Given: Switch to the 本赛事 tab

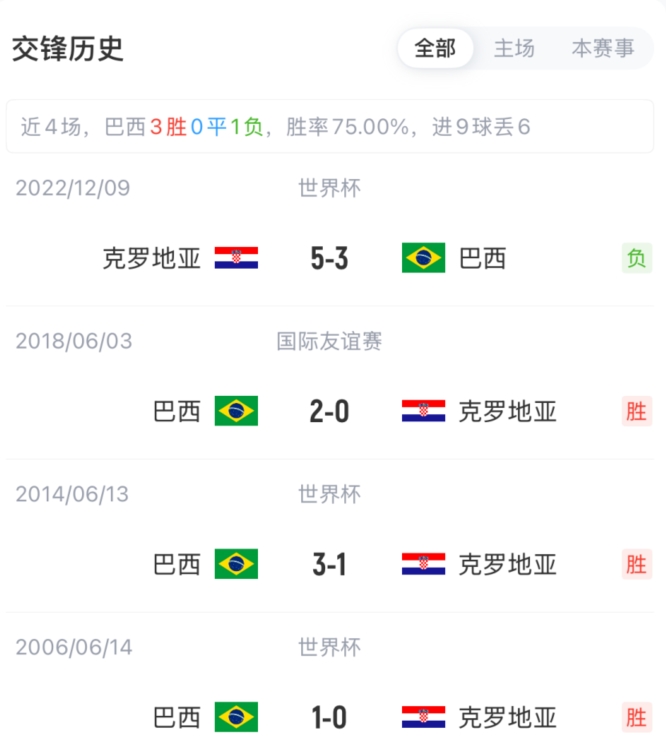Looking at the screenshot, I should pyautogui.click(x=602, y=48).
